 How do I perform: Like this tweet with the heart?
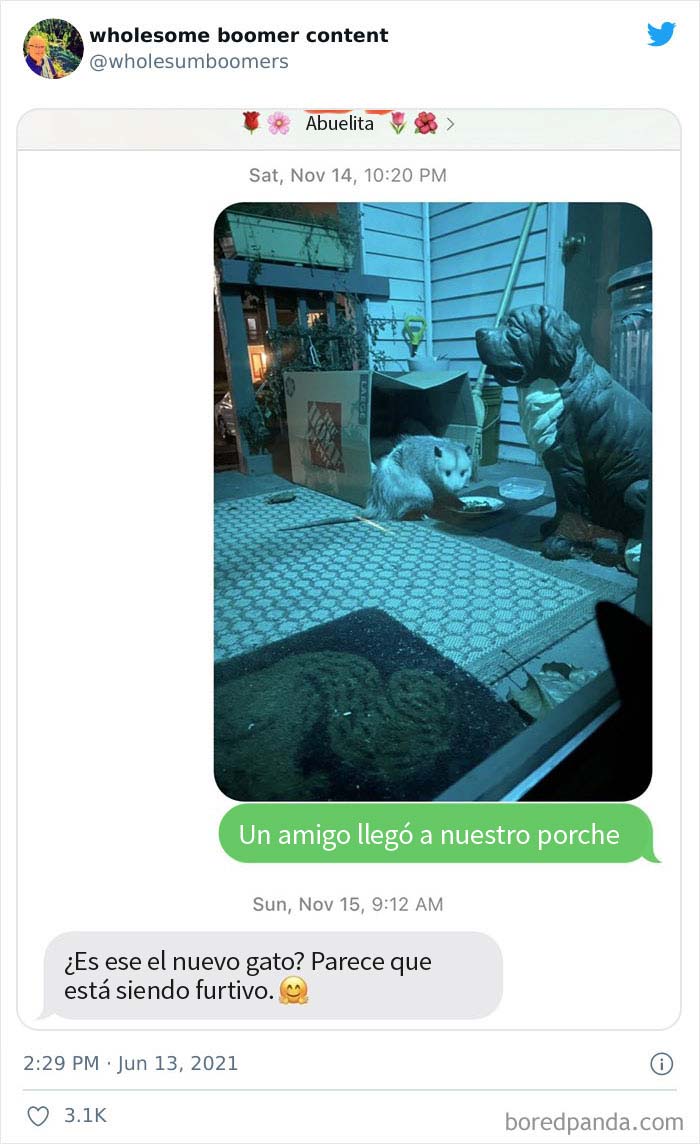point(36,1116)
